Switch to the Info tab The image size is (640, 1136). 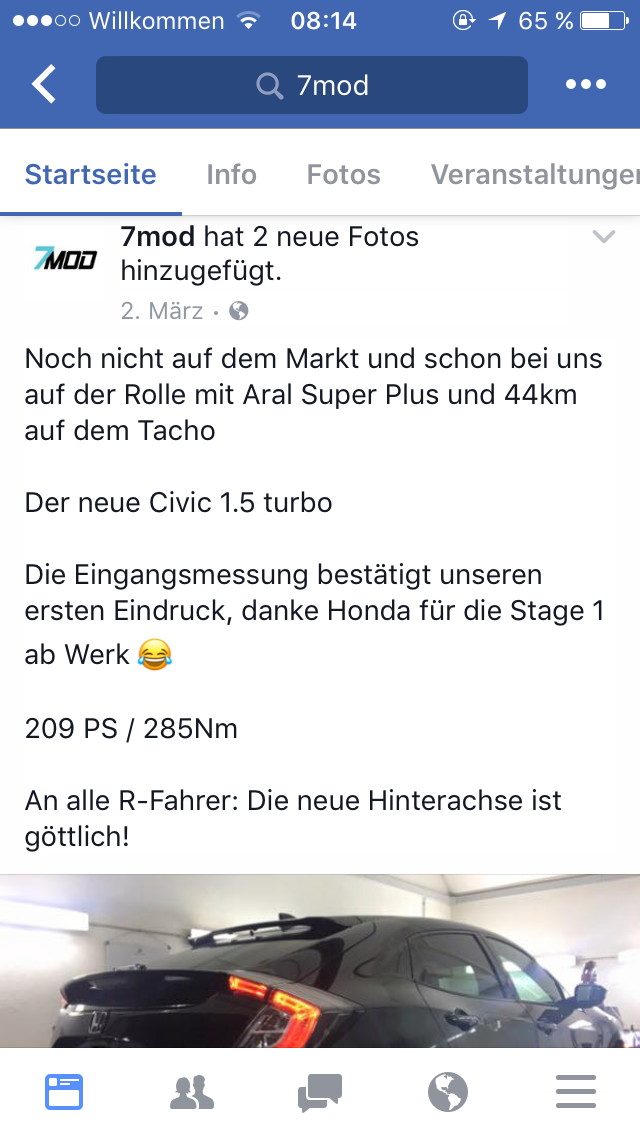tap(231, 175)
